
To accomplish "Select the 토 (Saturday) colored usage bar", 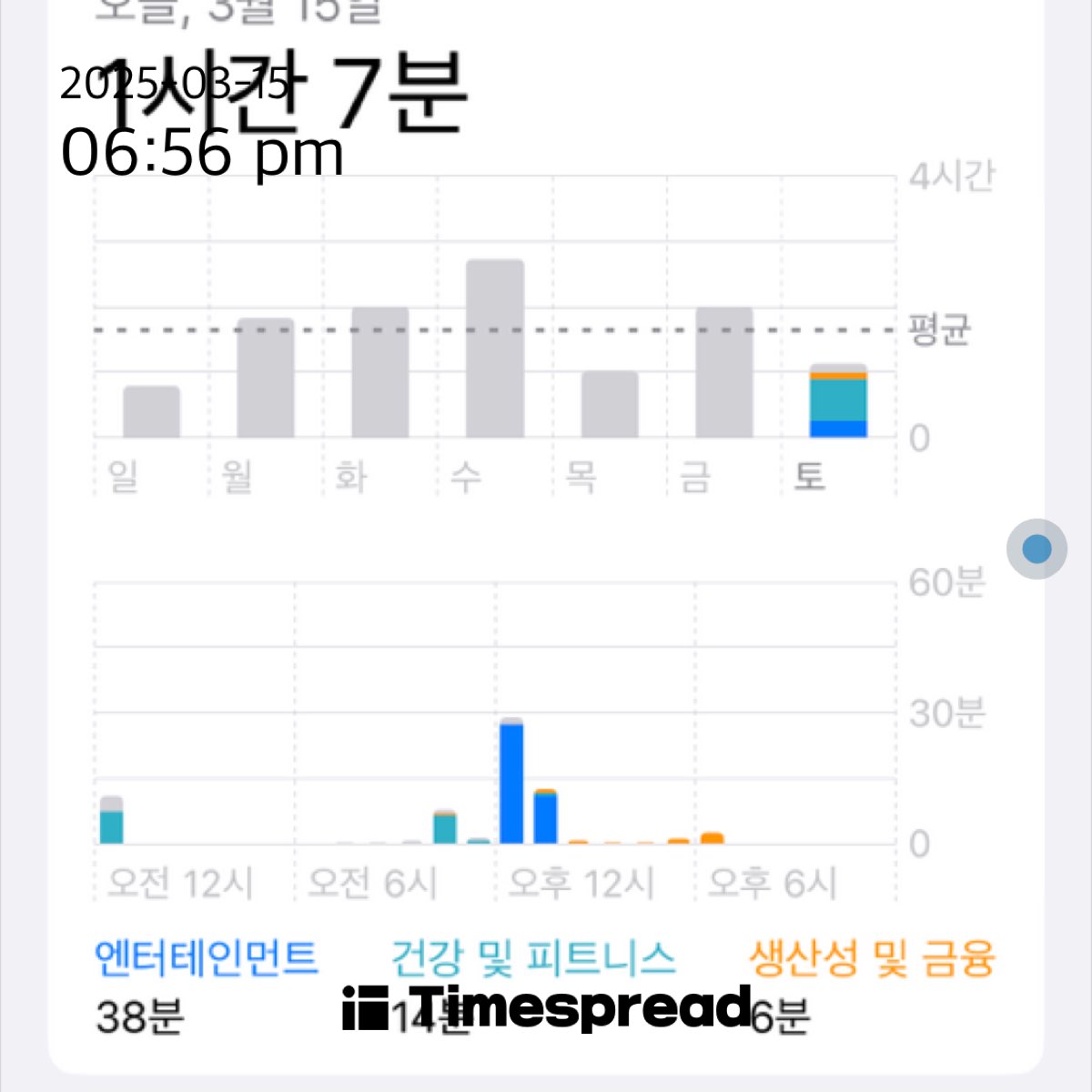I will [838, 401].
